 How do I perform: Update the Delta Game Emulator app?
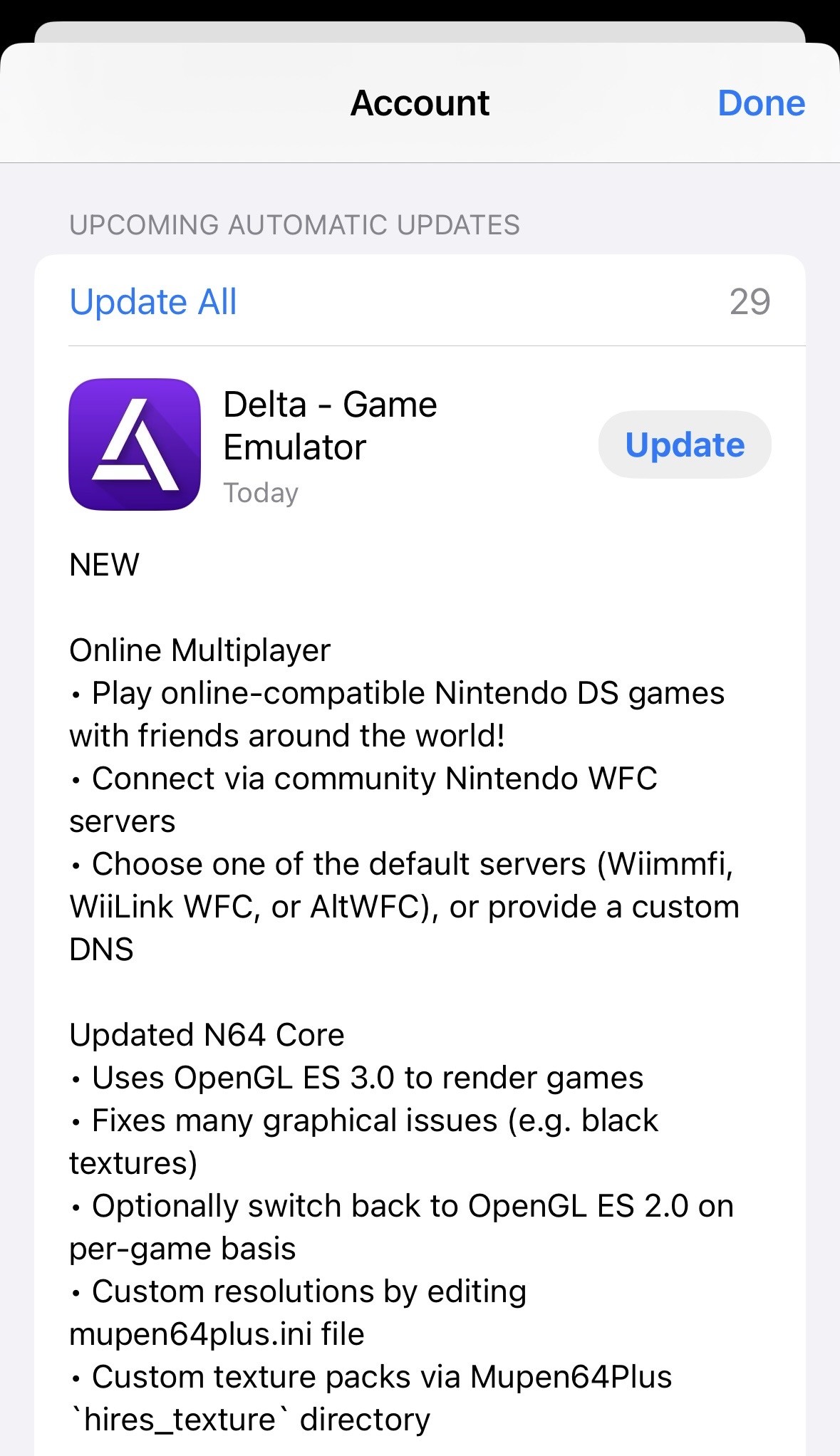click(684, 444)
